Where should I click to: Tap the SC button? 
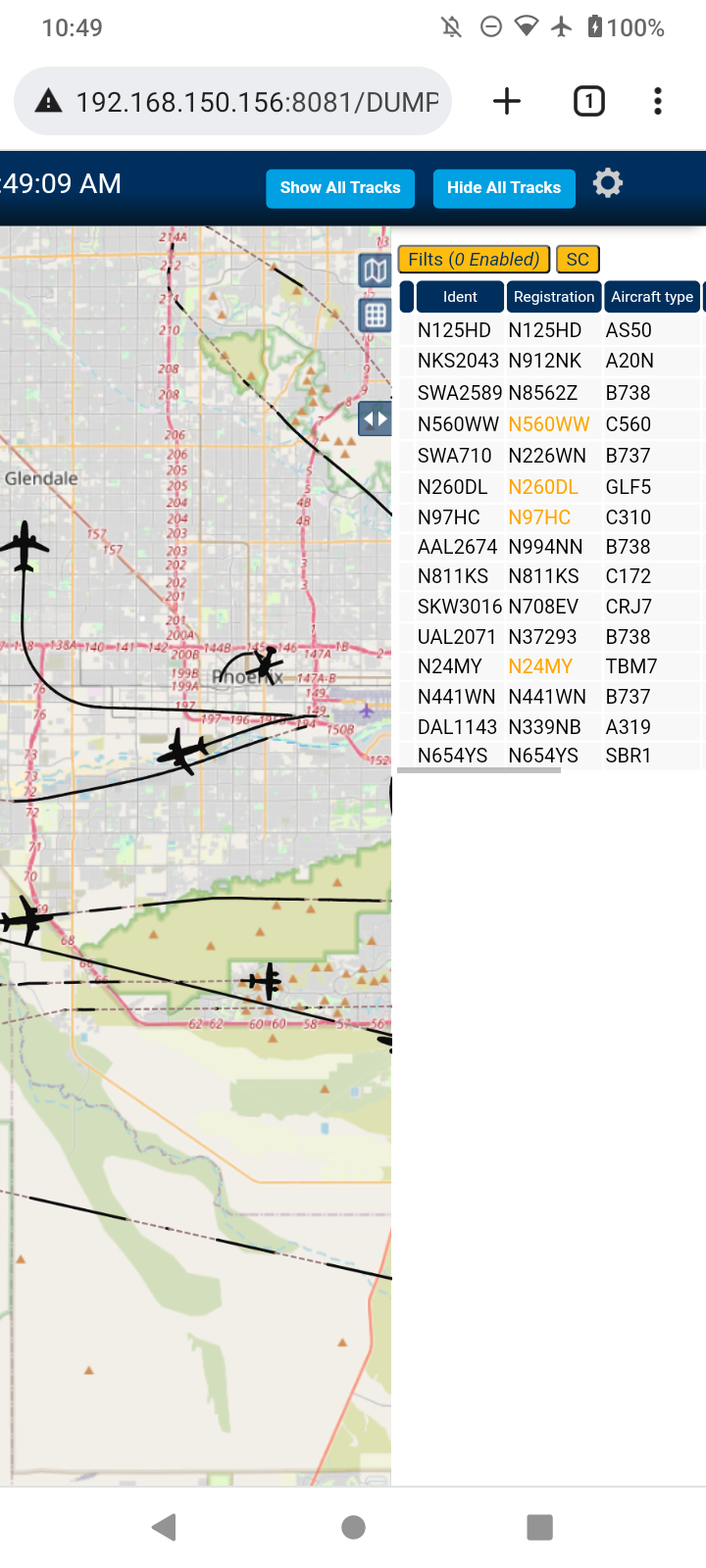pos(578,259)
